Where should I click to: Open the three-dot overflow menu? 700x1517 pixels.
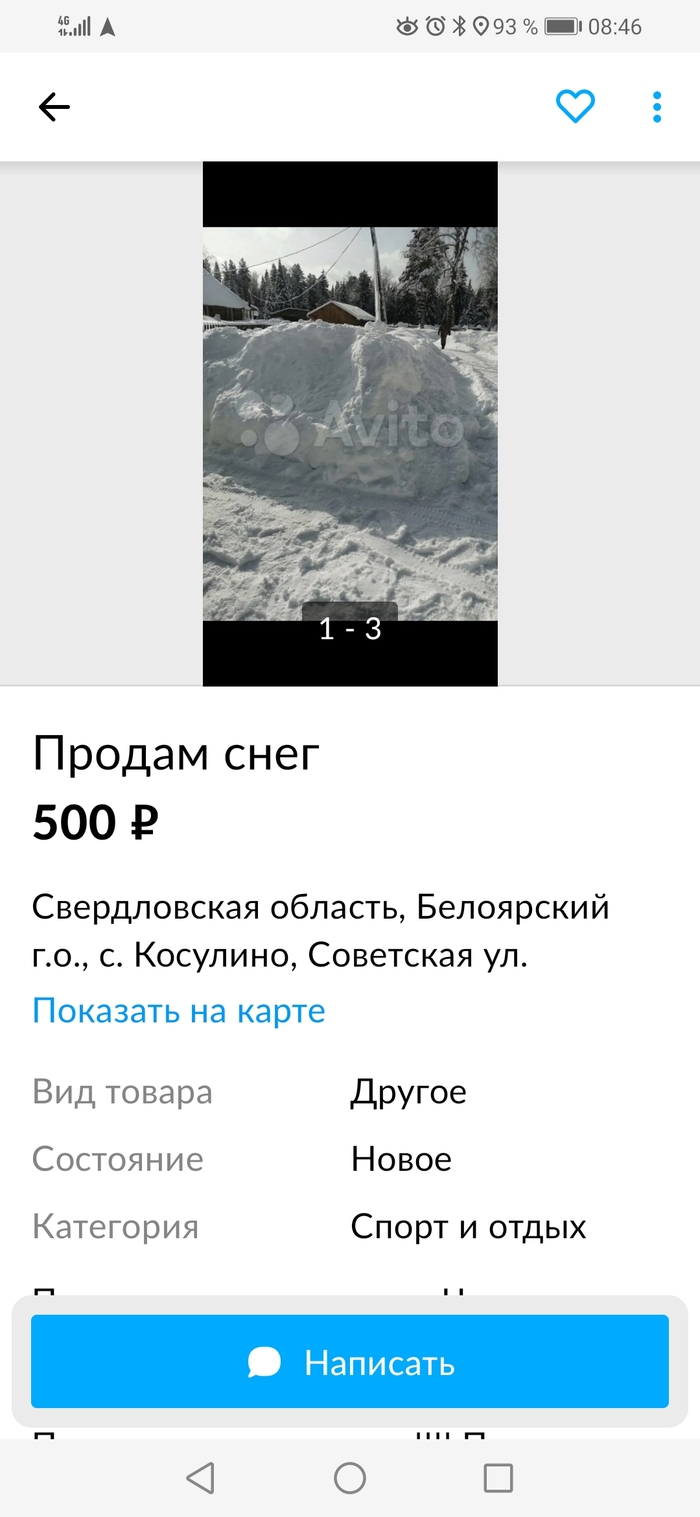657,106
